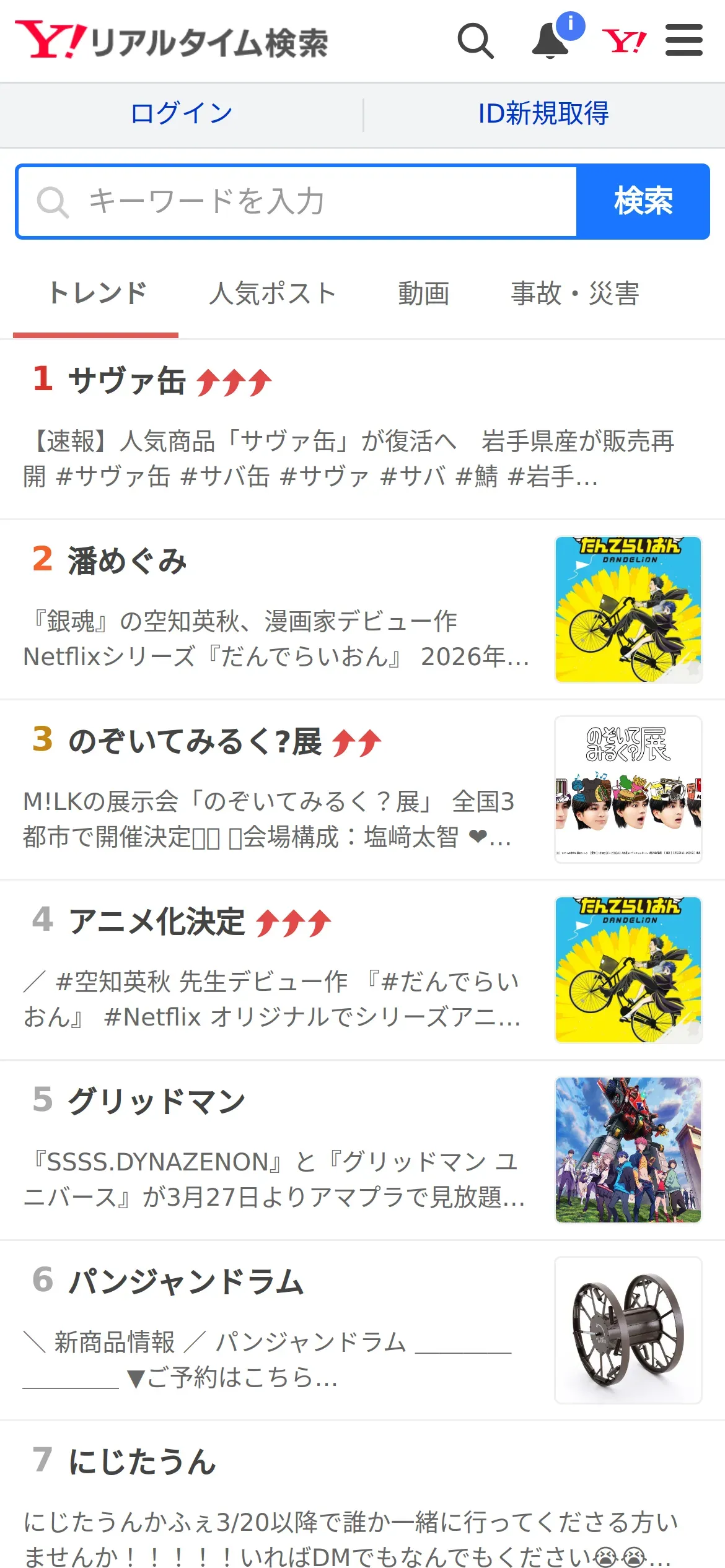Open the notifications bell
The height and width of the screenshot is (1568, 725).
[551, 41]
